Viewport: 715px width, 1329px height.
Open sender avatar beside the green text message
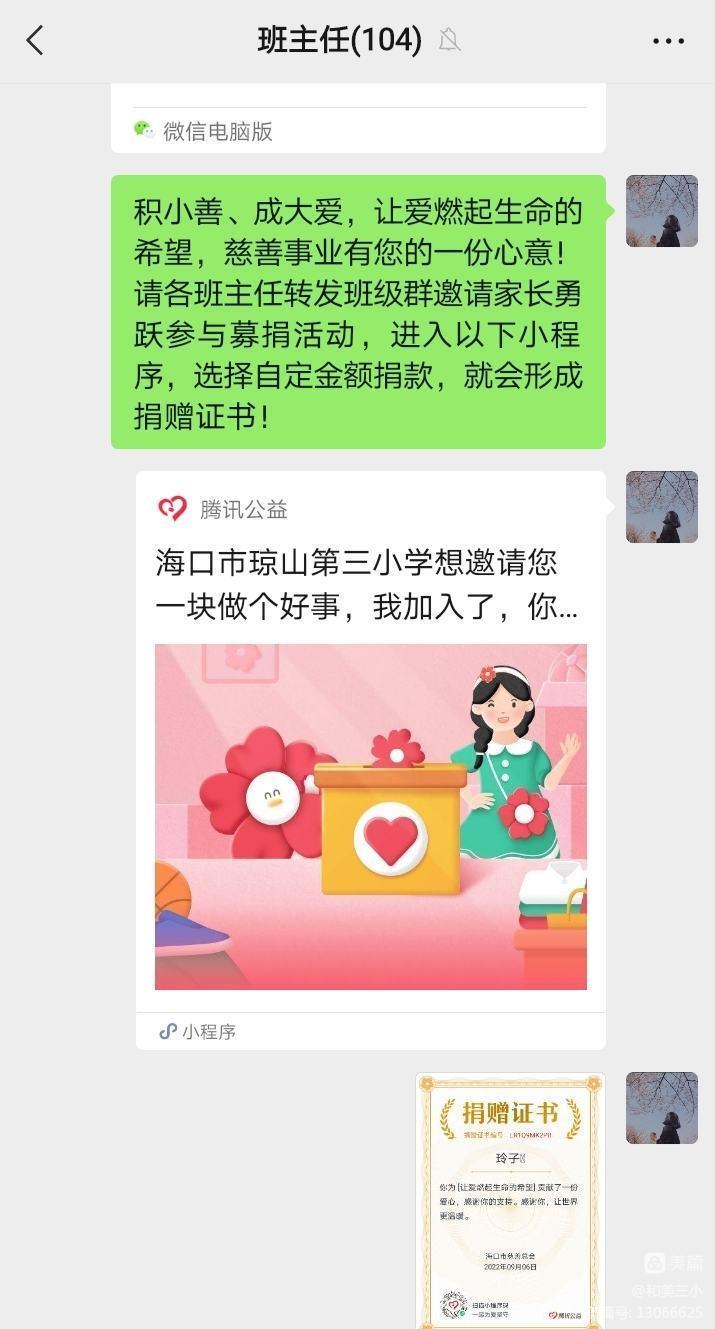pyautogui.click(x=661, y=211)
